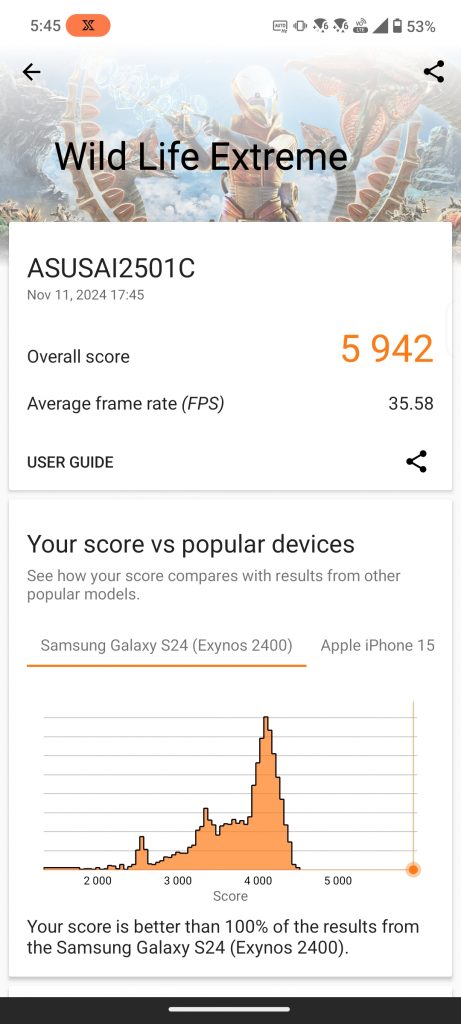461x1024 pixels.
Task: Switch to the Apple iPhone 15 tab
Action: [x=377, y=646]
